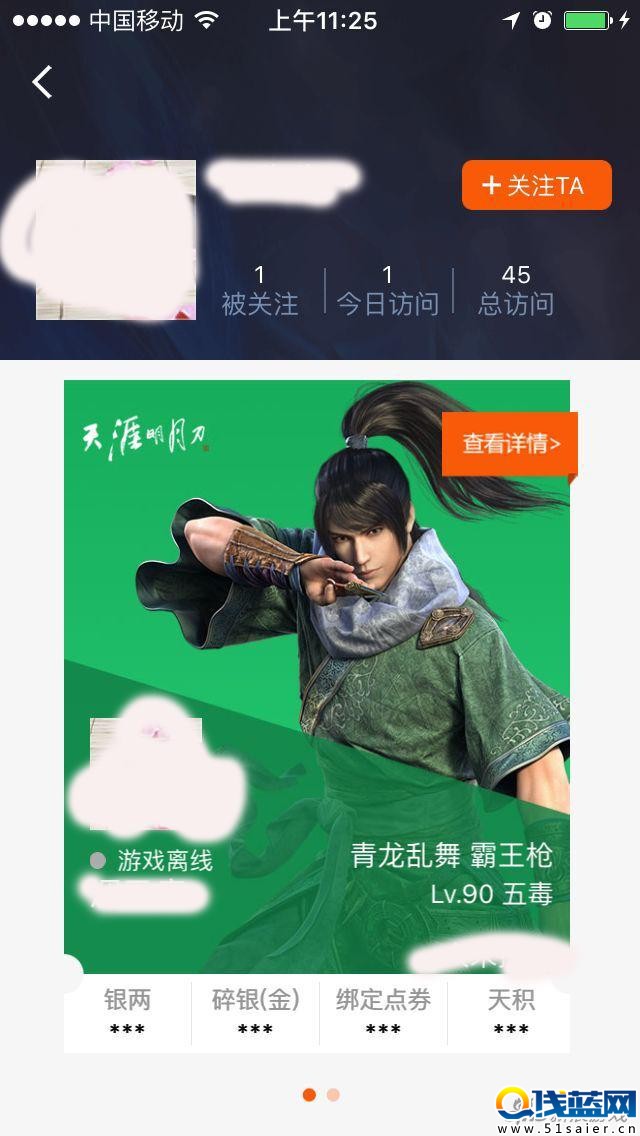Open the user's profile avatar

[x=116, y=240]
